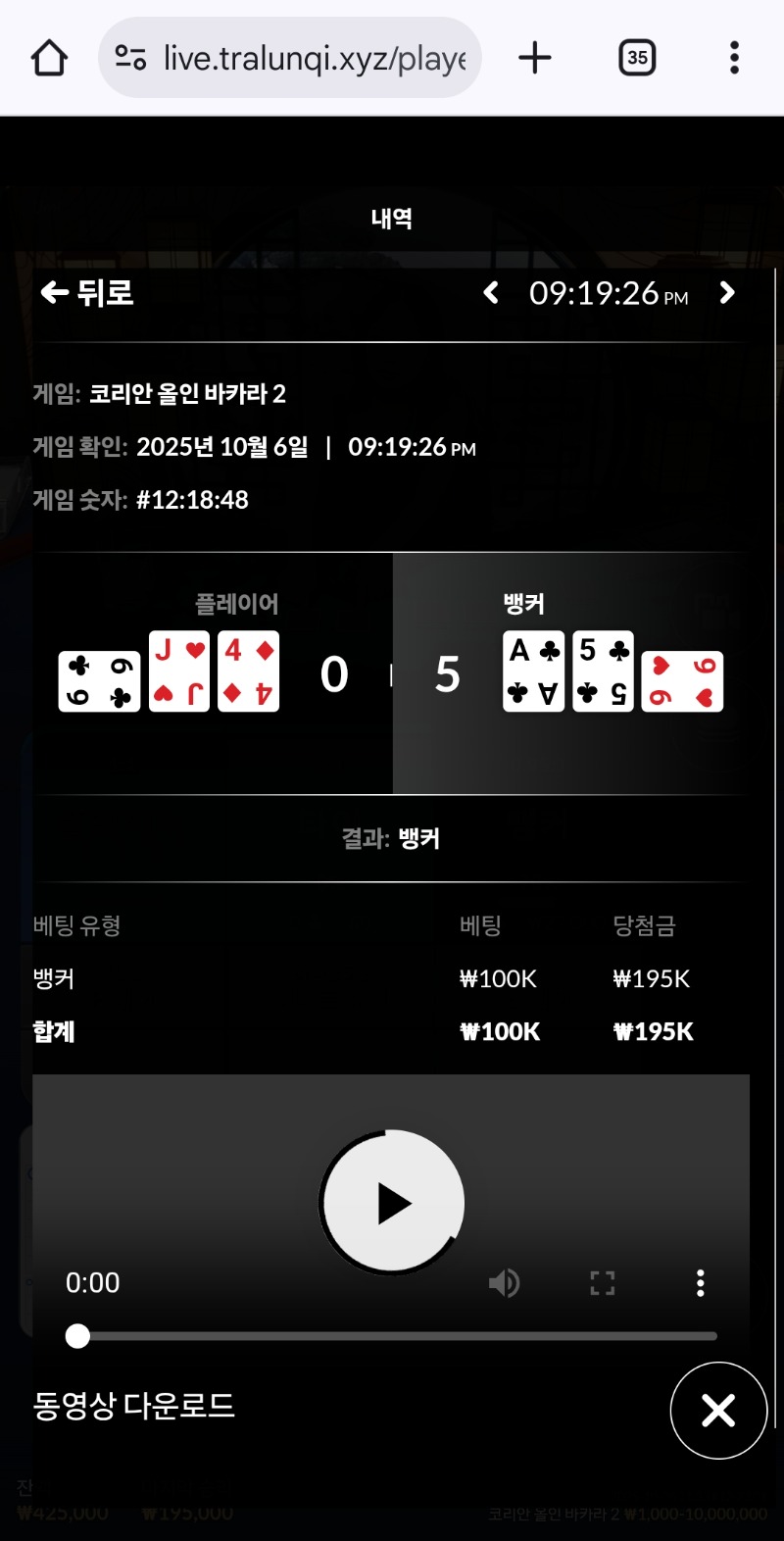Show the next game round
784x1541 pixels.
tap(727, 293)
